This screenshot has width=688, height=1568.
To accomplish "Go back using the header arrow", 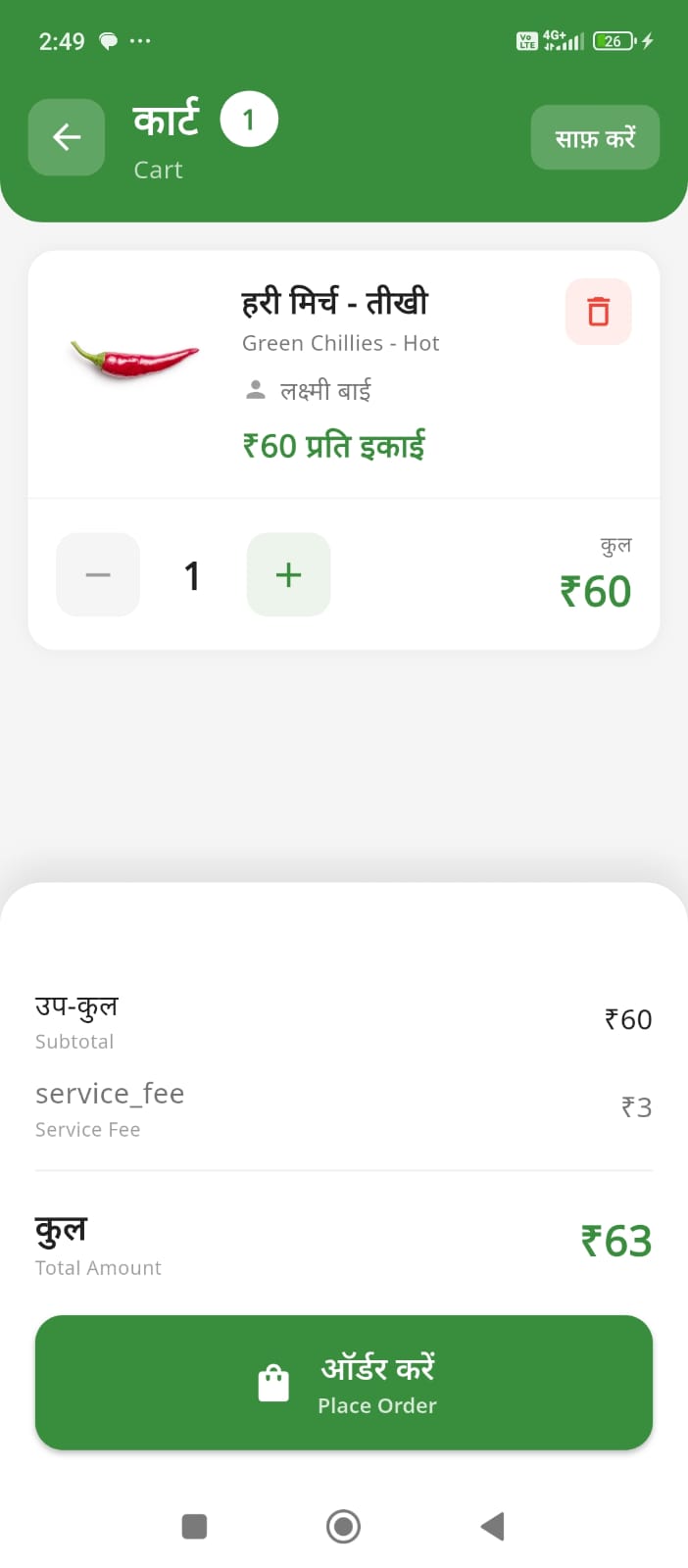I will (x=67, y=137).
